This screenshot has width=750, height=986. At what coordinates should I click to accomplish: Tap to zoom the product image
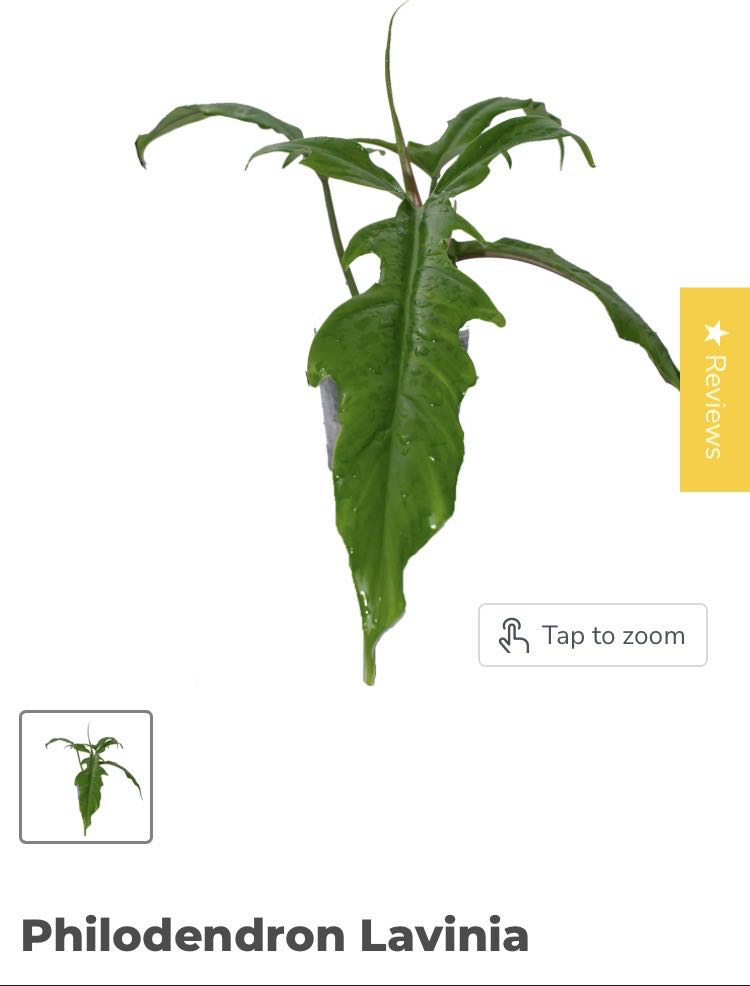click(x=592, y=635)
